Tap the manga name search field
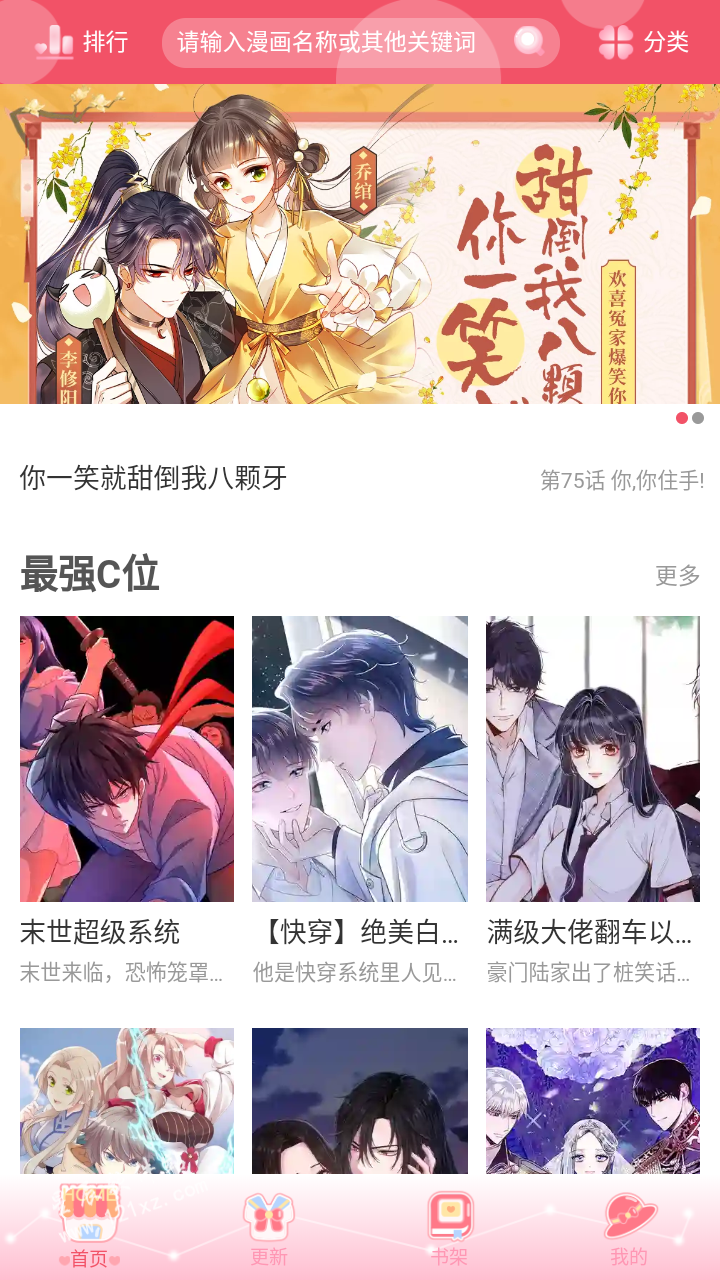The width and height of the screenshot is (720, 1280). tap(330, 42)
